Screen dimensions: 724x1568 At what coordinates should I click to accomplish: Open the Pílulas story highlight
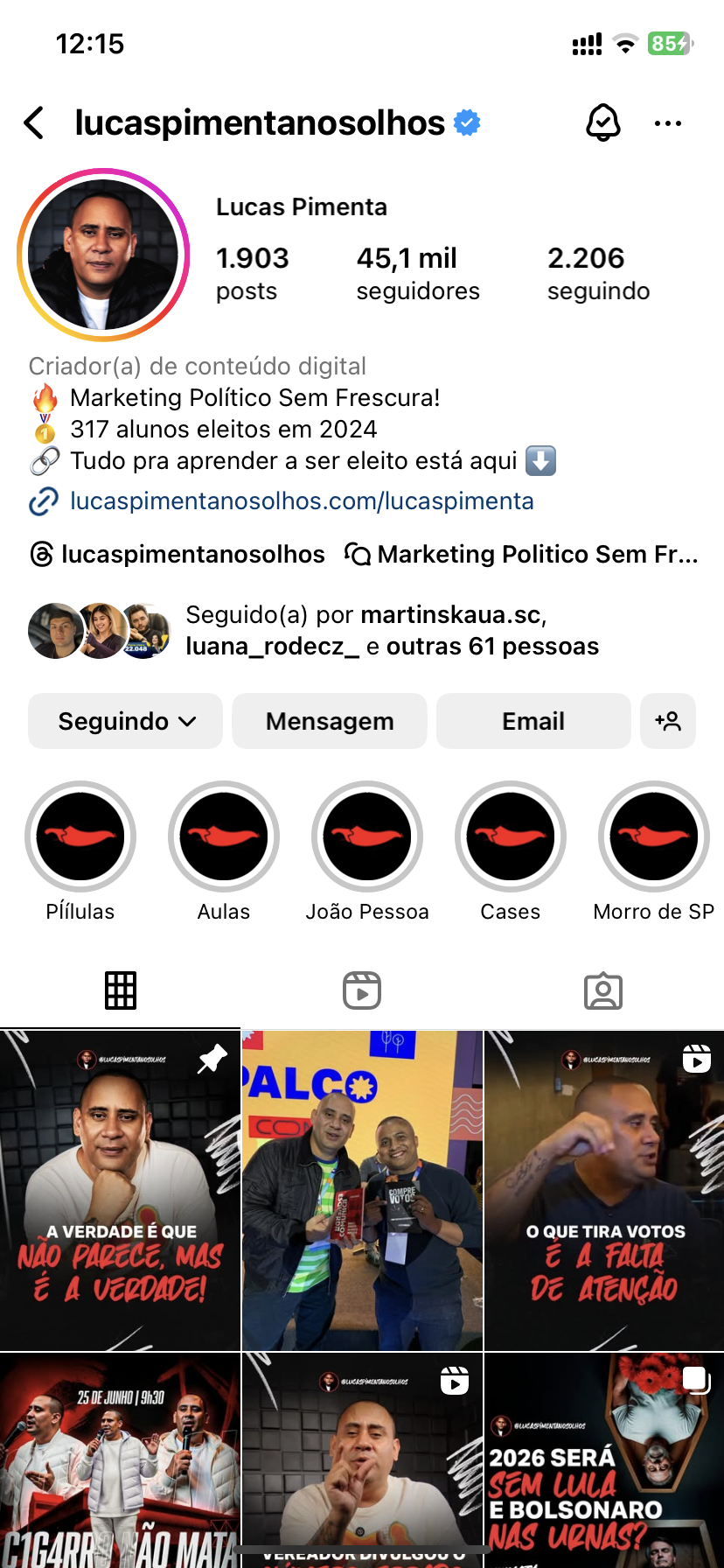pyautogui.click(x=80, y=837)
